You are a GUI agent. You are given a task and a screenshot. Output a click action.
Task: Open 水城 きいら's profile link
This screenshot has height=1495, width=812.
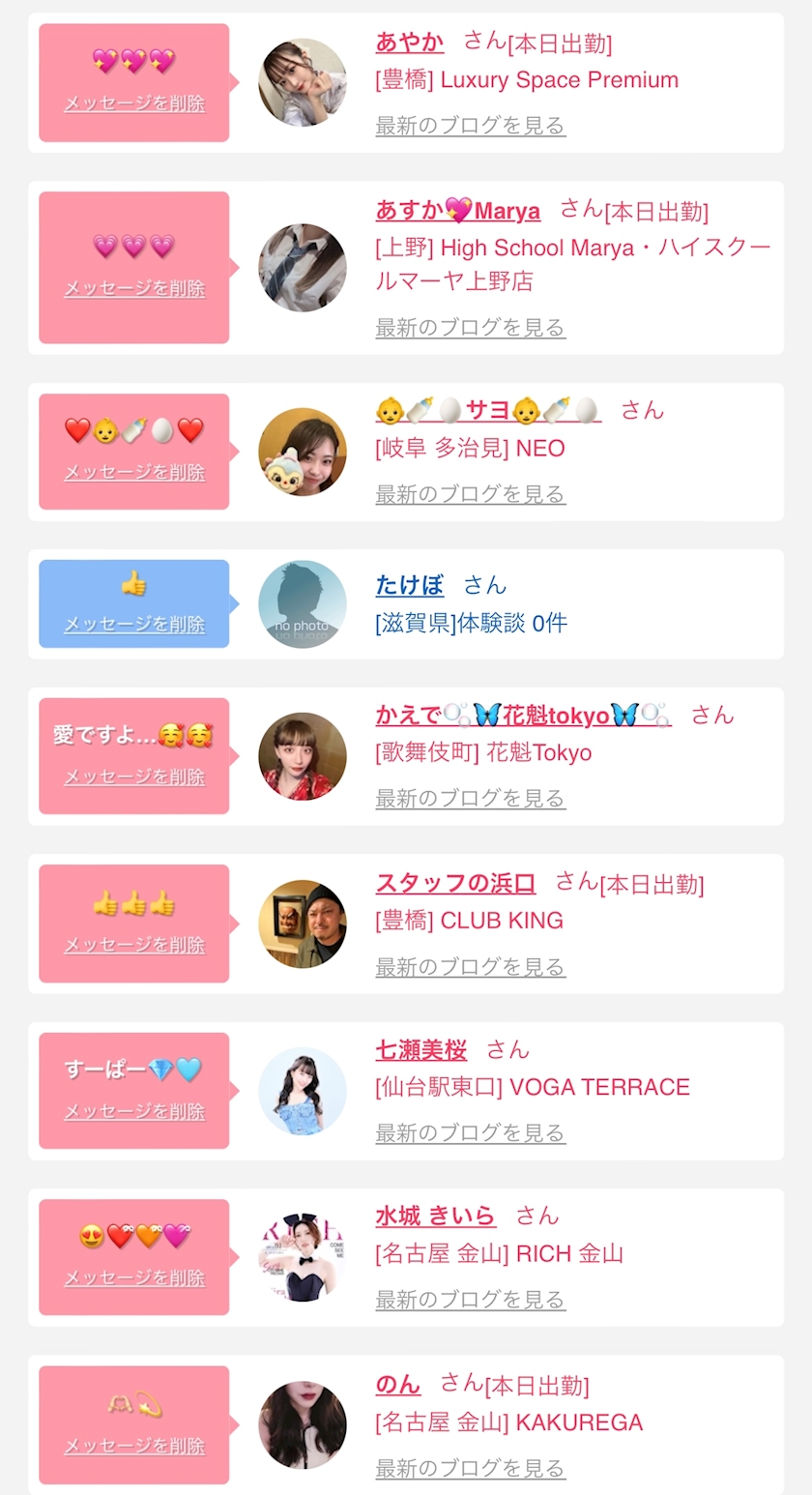435,1217
